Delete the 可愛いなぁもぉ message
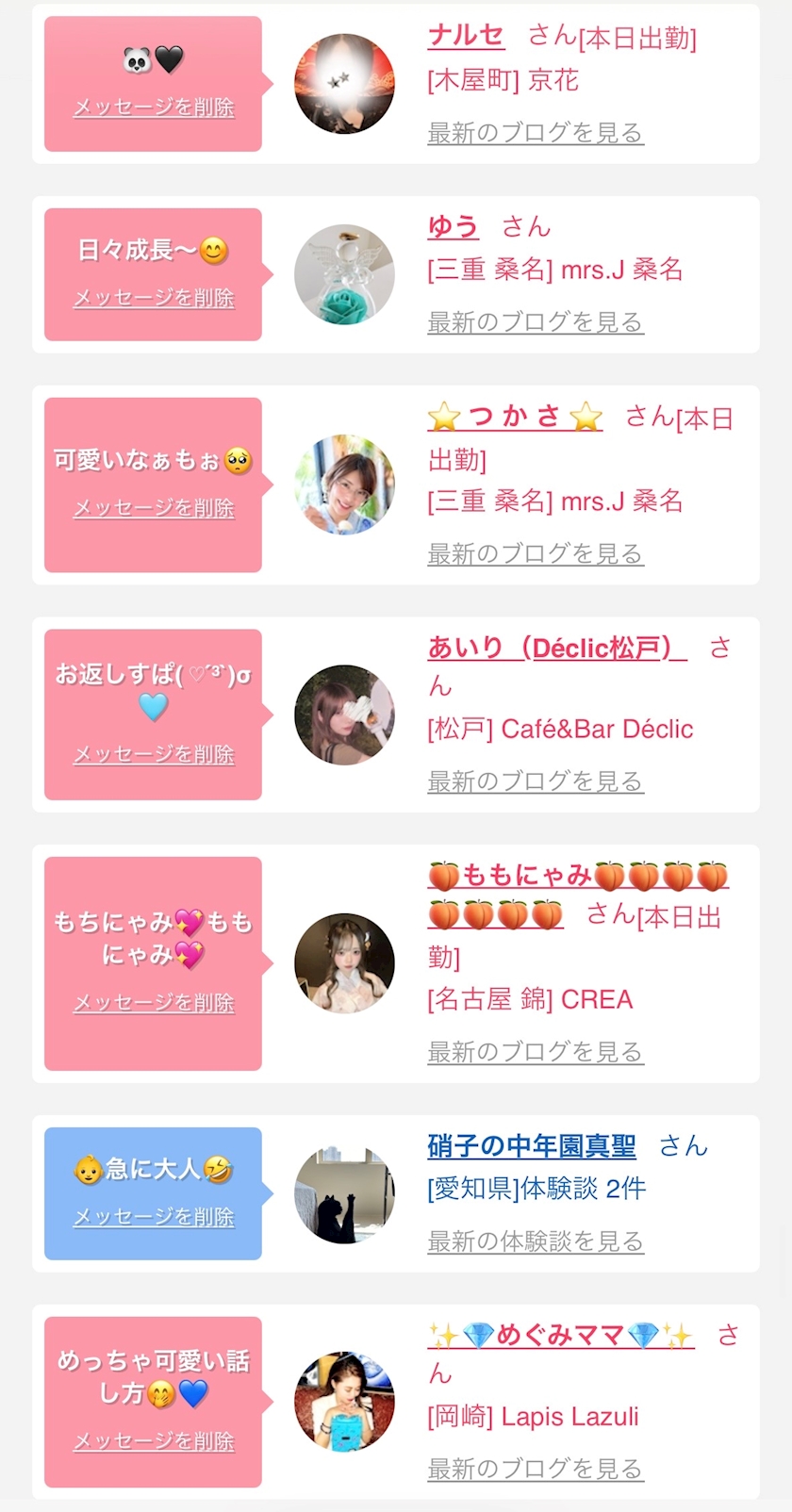The width and height of the screenshot is (792, 1512). tap(154, 508)
